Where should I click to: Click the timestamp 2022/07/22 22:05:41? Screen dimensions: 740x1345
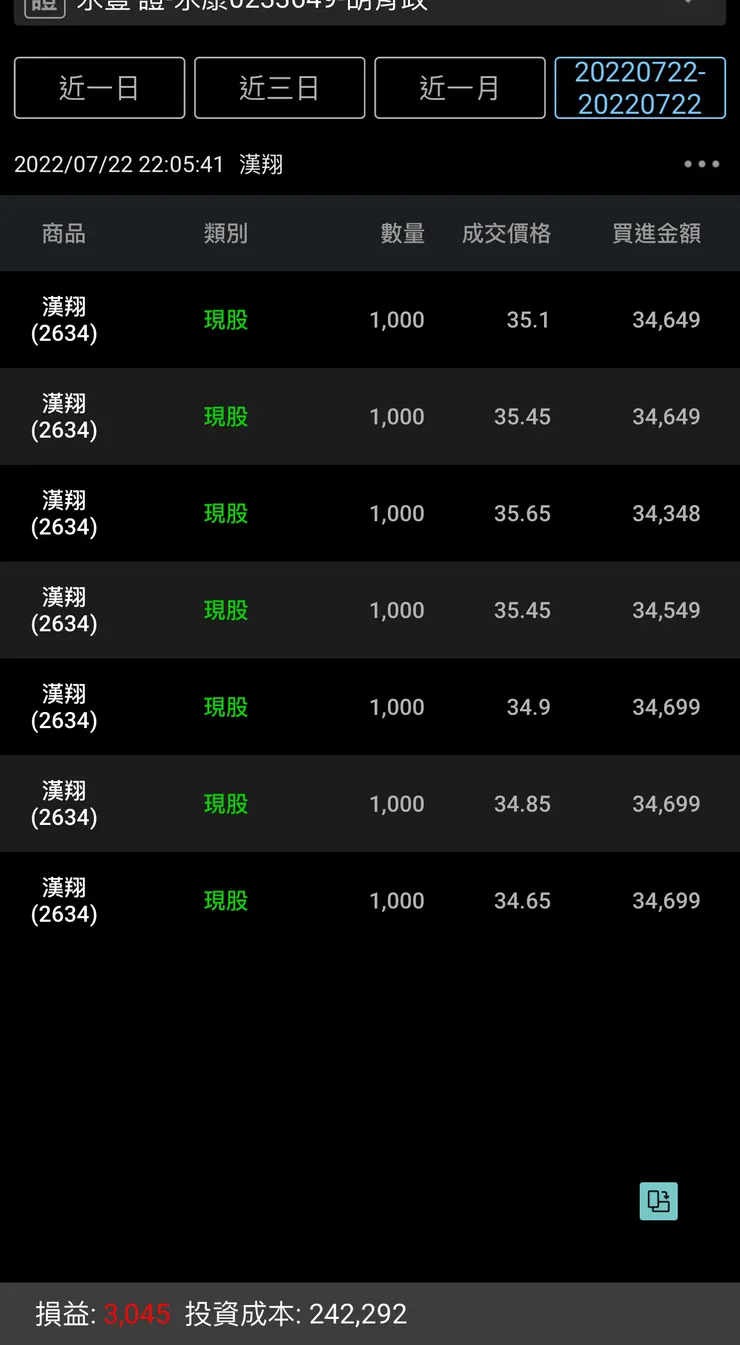coord(118,164)
